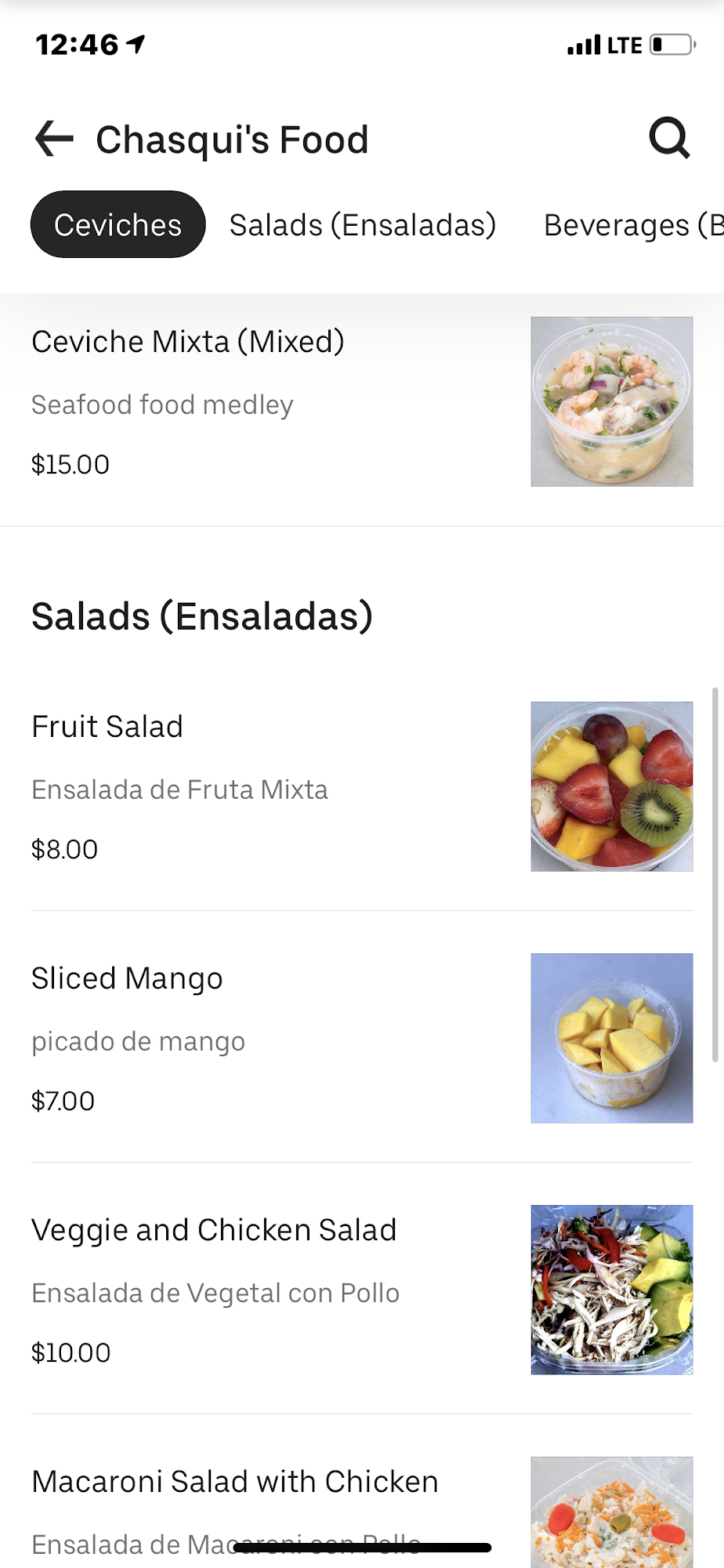The image size is (724, 1568).
Task: Switch to the Salads (Ensaladas) tab
Action: pyautogui.click(x=363, y=225)
